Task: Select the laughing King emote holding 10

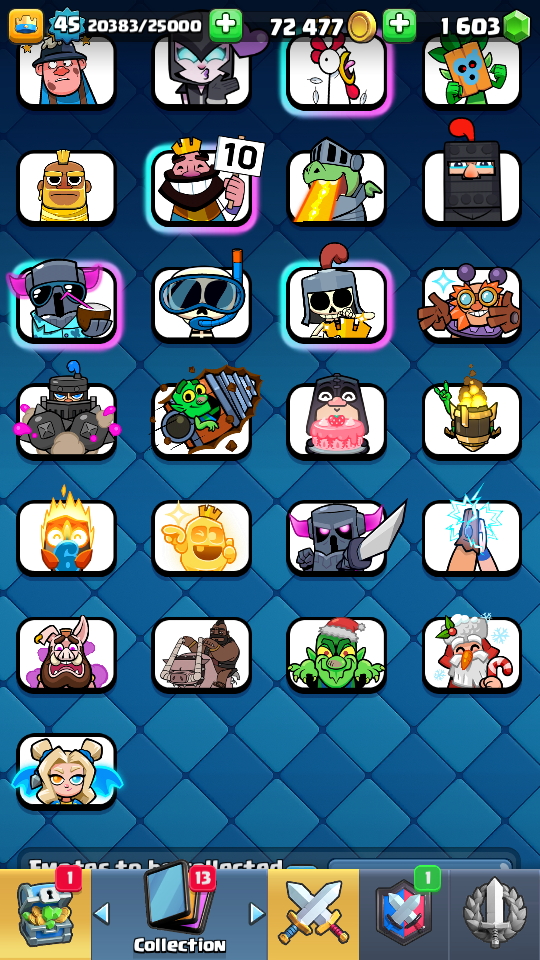Action: tap(202, 186)
